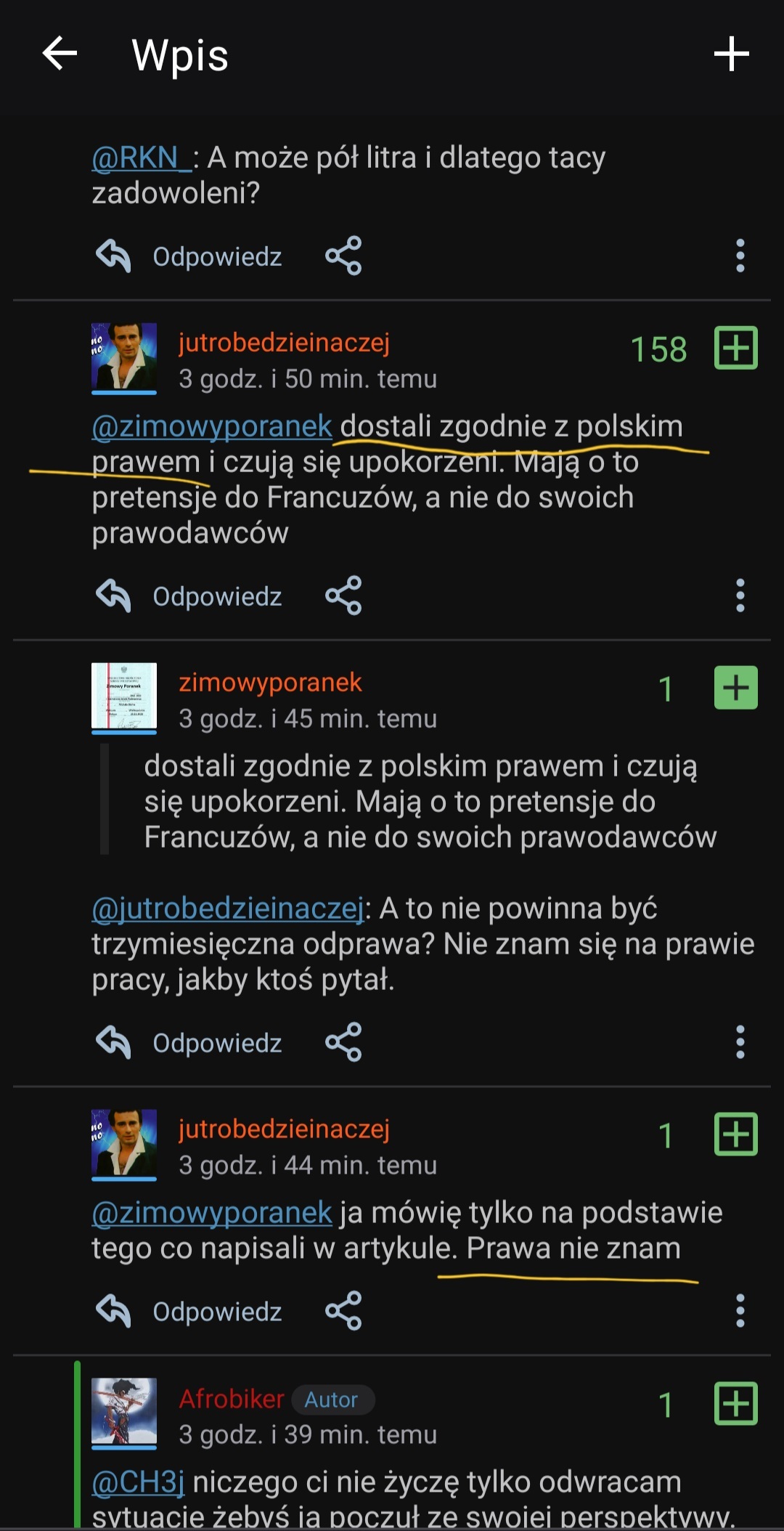Share jutrobedzieinaczej's 'Prawa nie znam' comment
Image resolution: width=784 pixels, height=1531 pixels.
click(x=343, y=1311)
